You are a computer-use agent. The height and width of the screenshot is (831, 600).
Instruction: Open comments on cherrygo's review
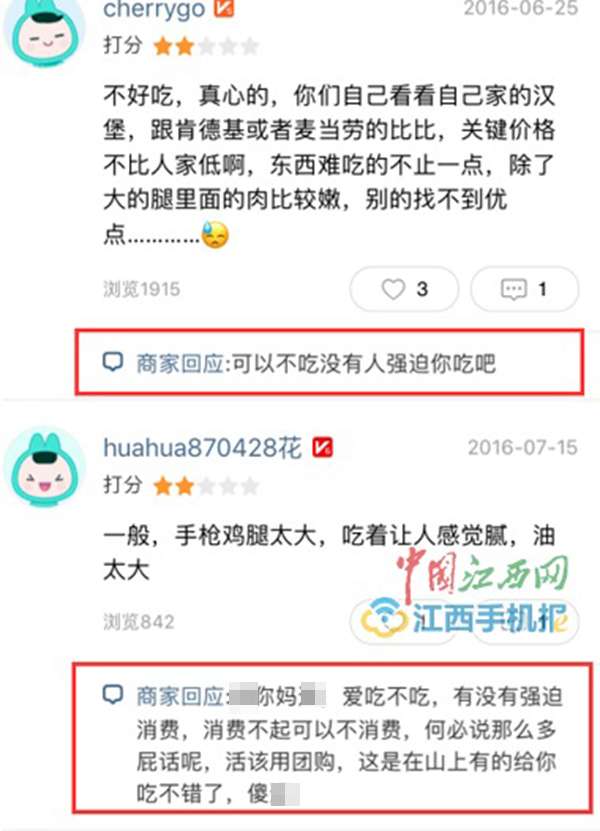(x=524, y=290)
